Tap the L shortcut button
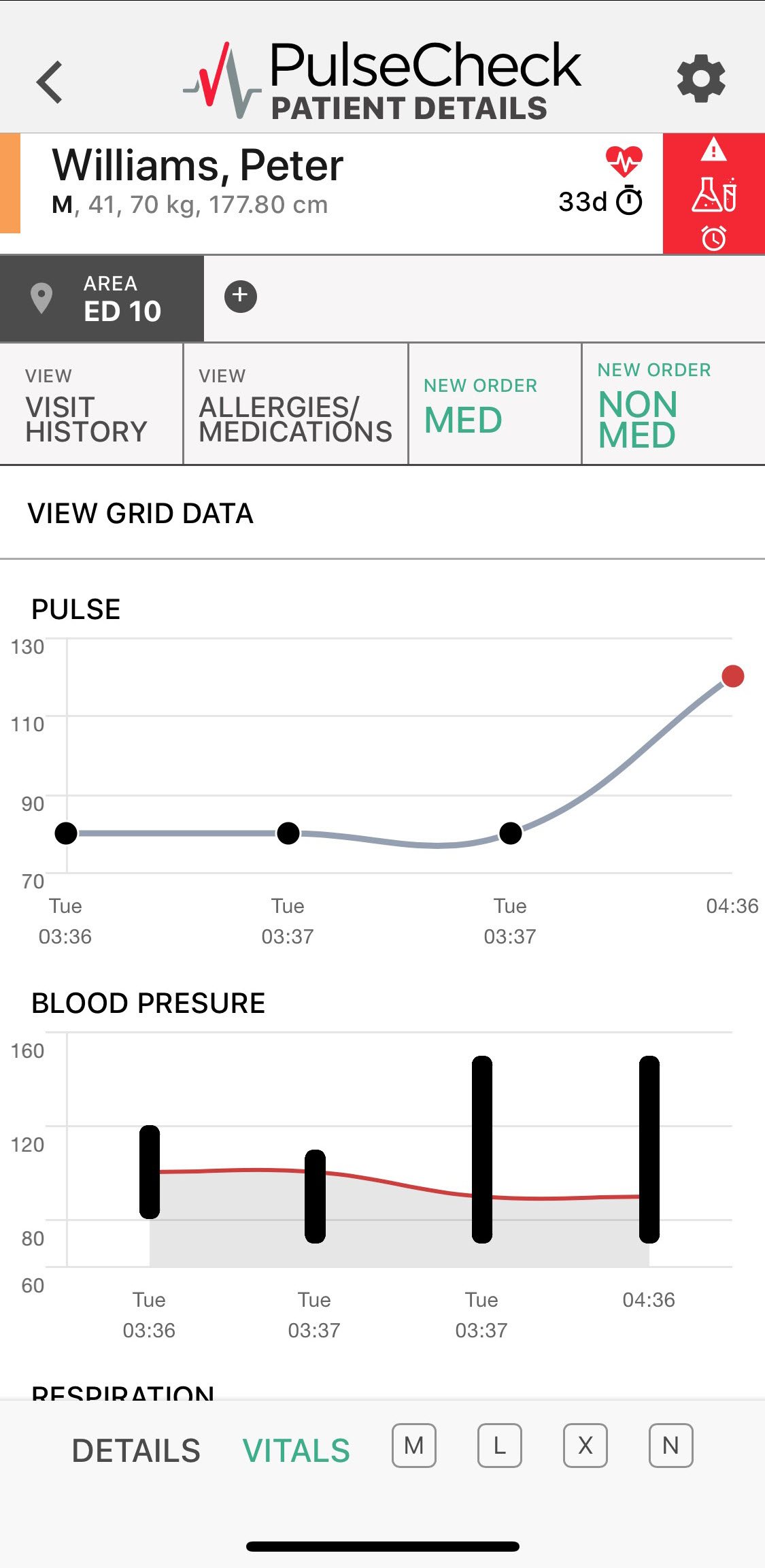The width and height of the screenshot is (765, 1568). [499, 1446]
